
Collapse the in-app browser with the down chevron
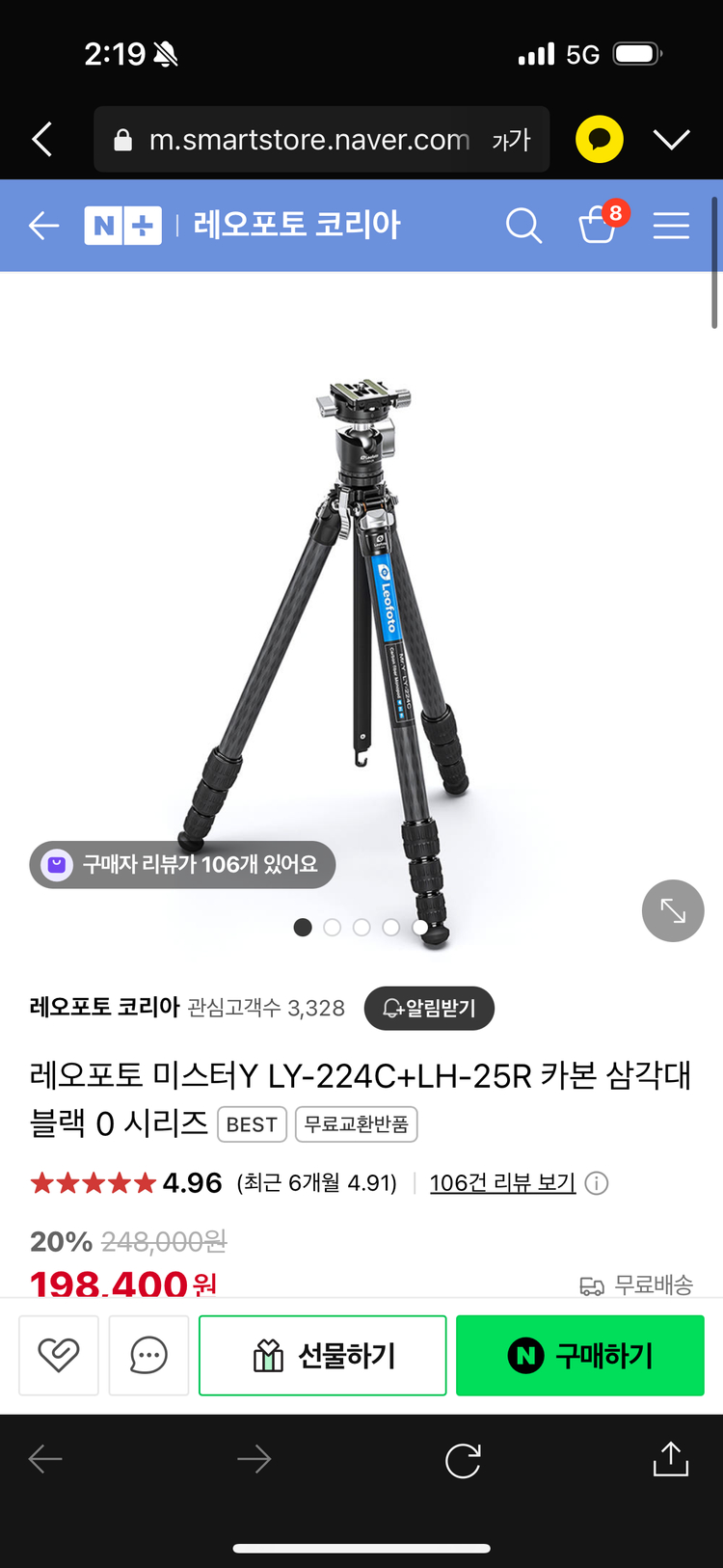point(672,140)
